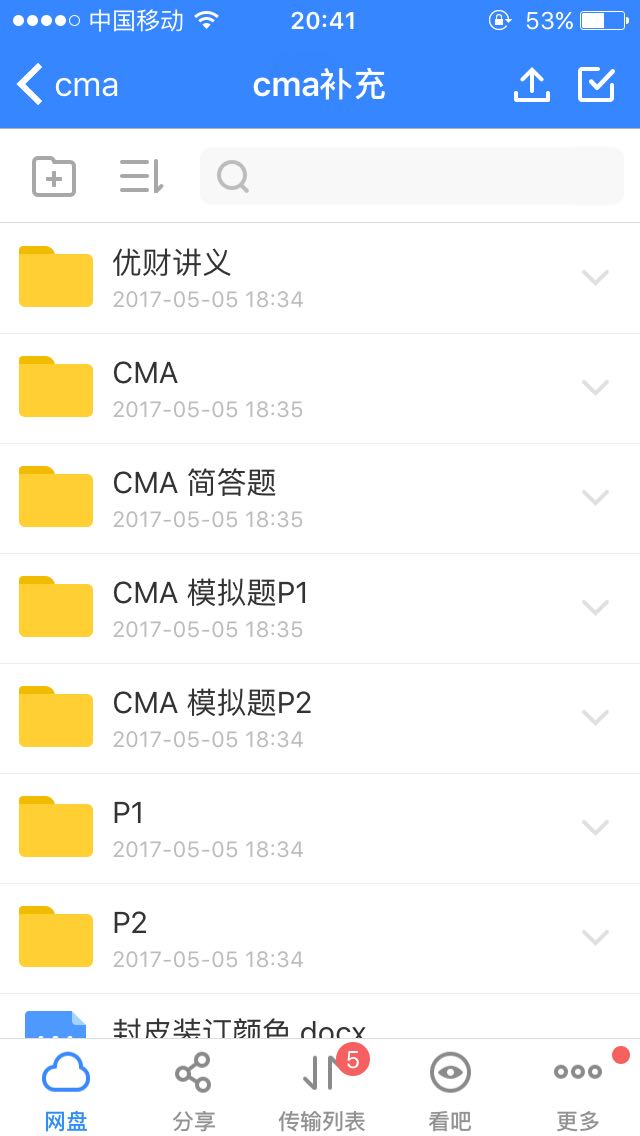Create a new folder
The height and width of the screenshot is (1136, 640).
54,177
